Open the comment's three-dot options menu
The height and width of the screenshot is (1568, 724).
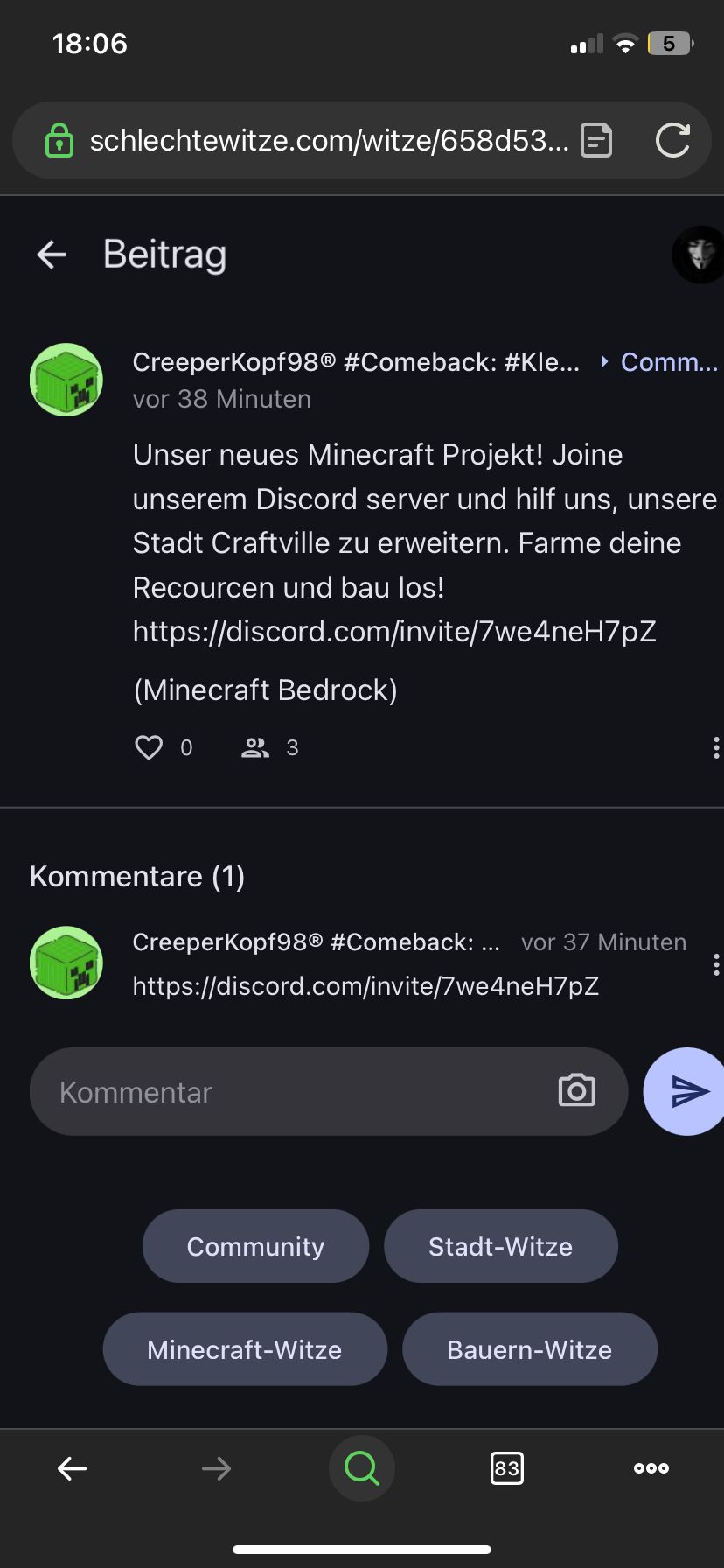715,964
